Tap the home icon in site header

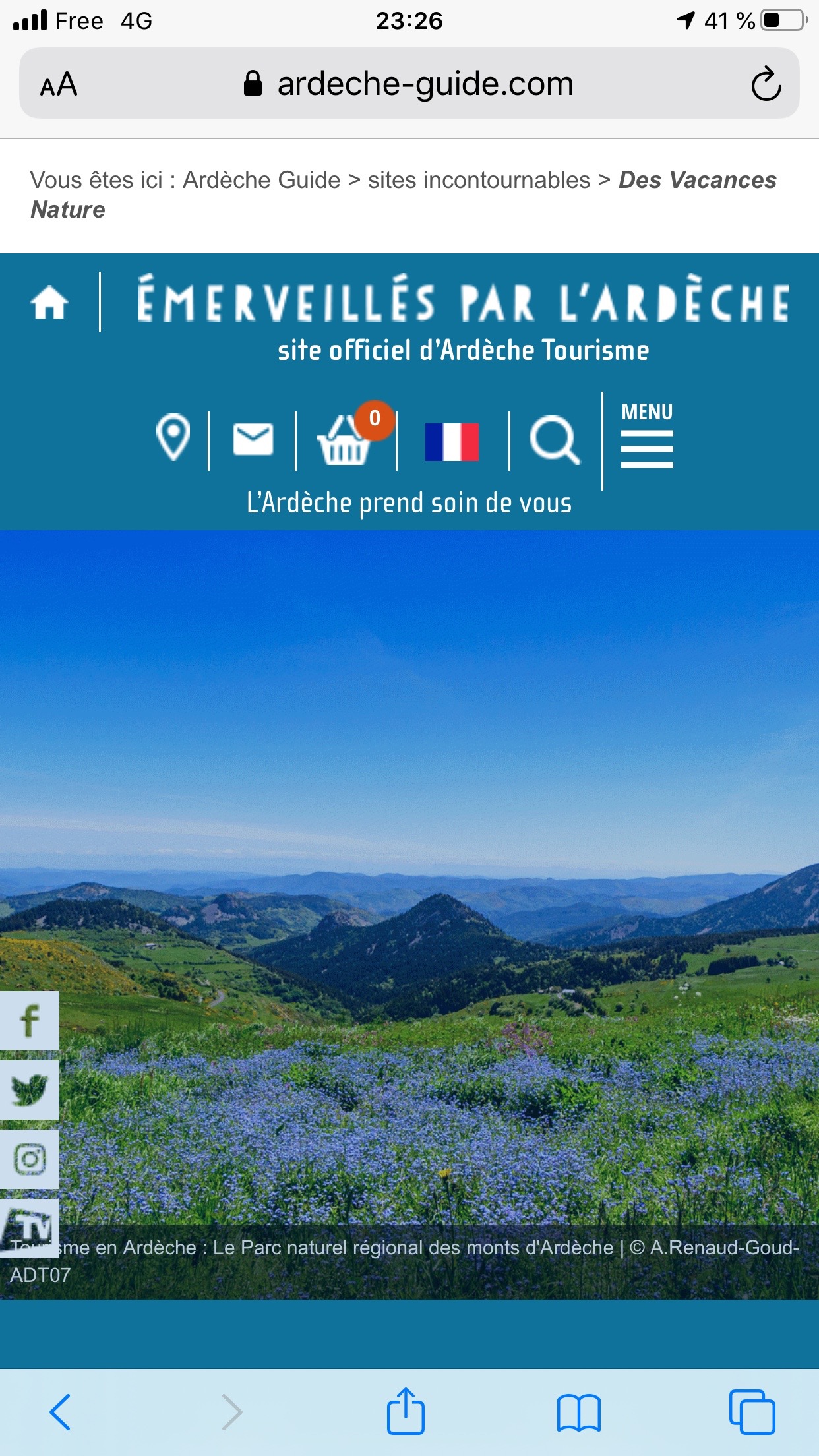pyautogui.click(x=49, y=303)
